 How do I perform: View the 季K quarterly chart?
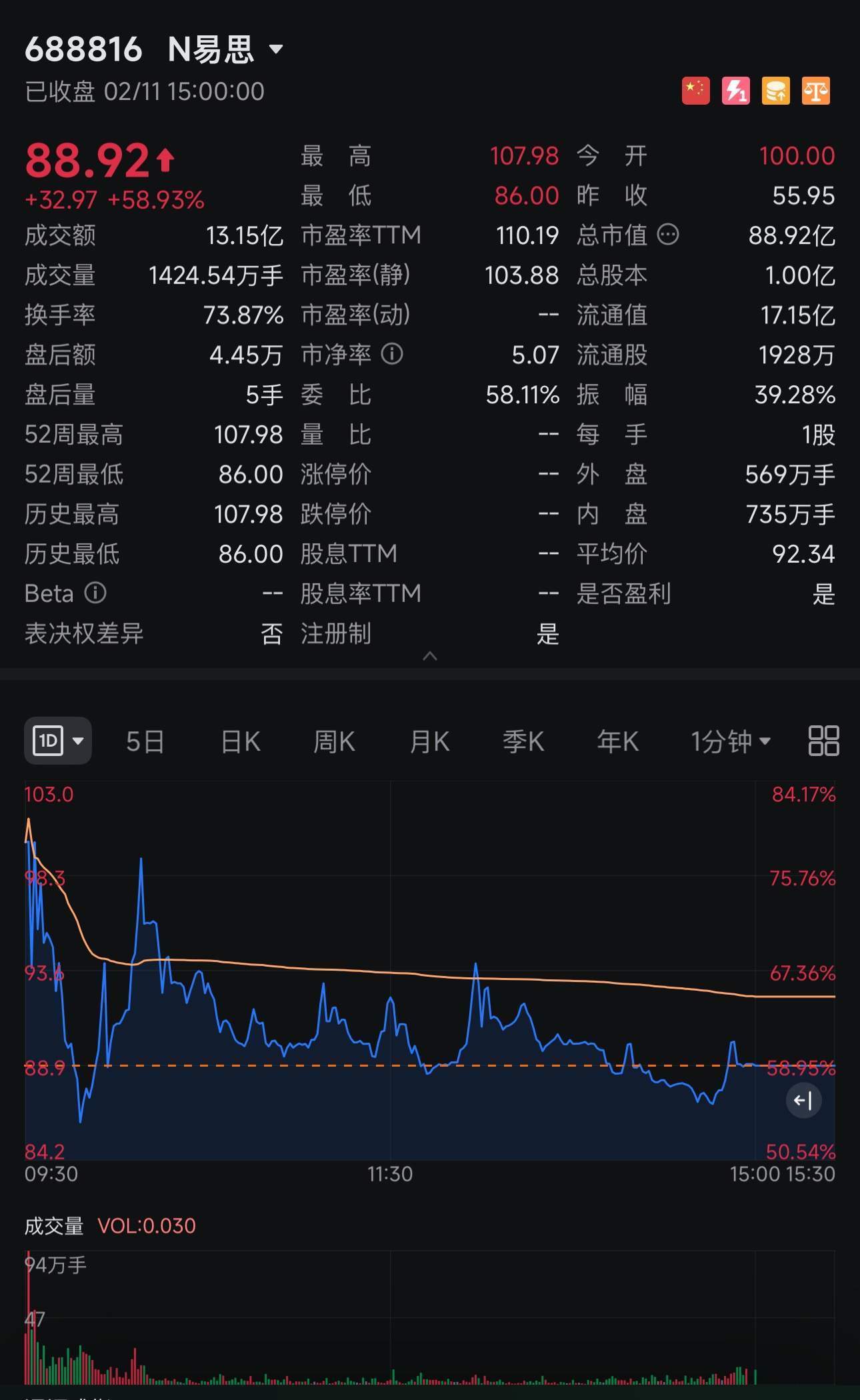click(x=523, y=741)
